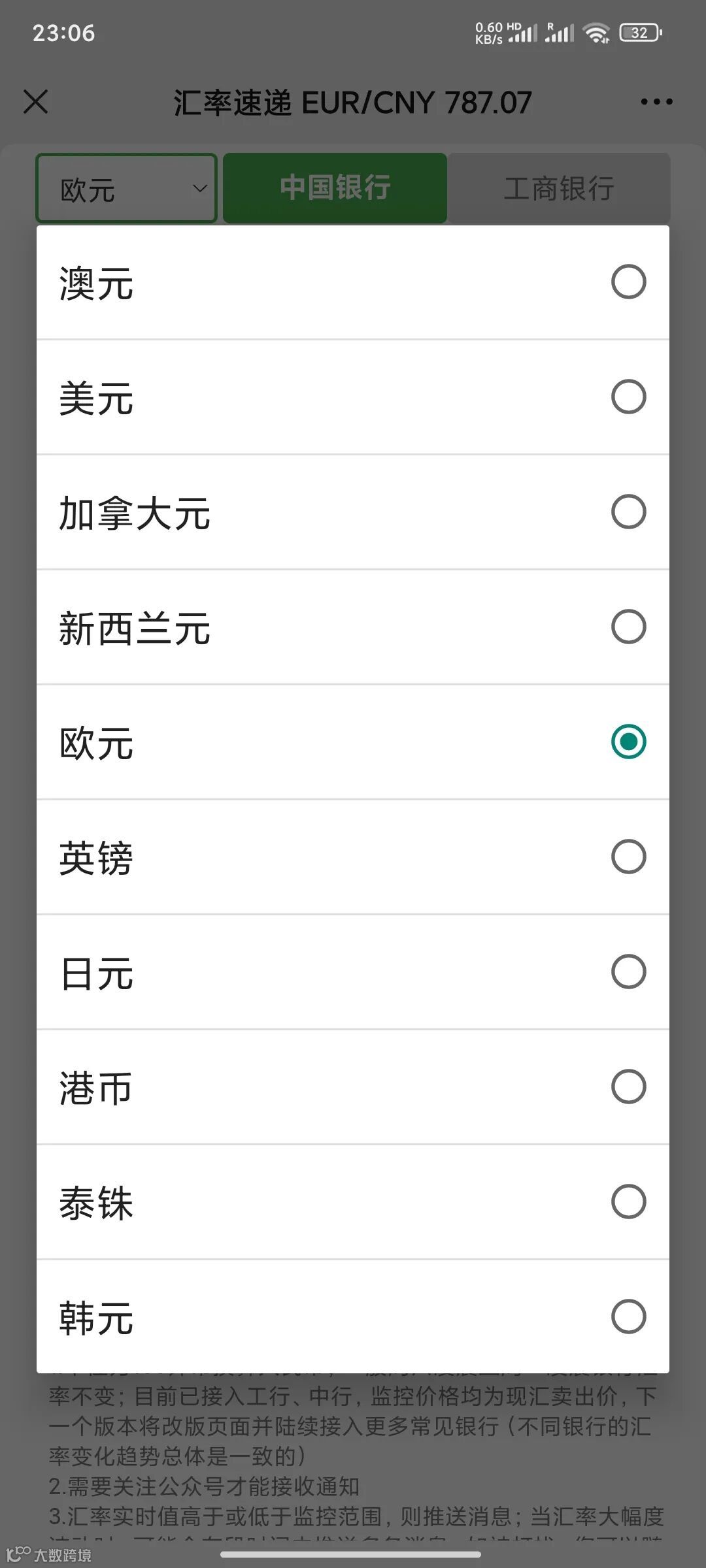Select the 中国银行 tab
706x1568 pixels.
coord(335,188)
